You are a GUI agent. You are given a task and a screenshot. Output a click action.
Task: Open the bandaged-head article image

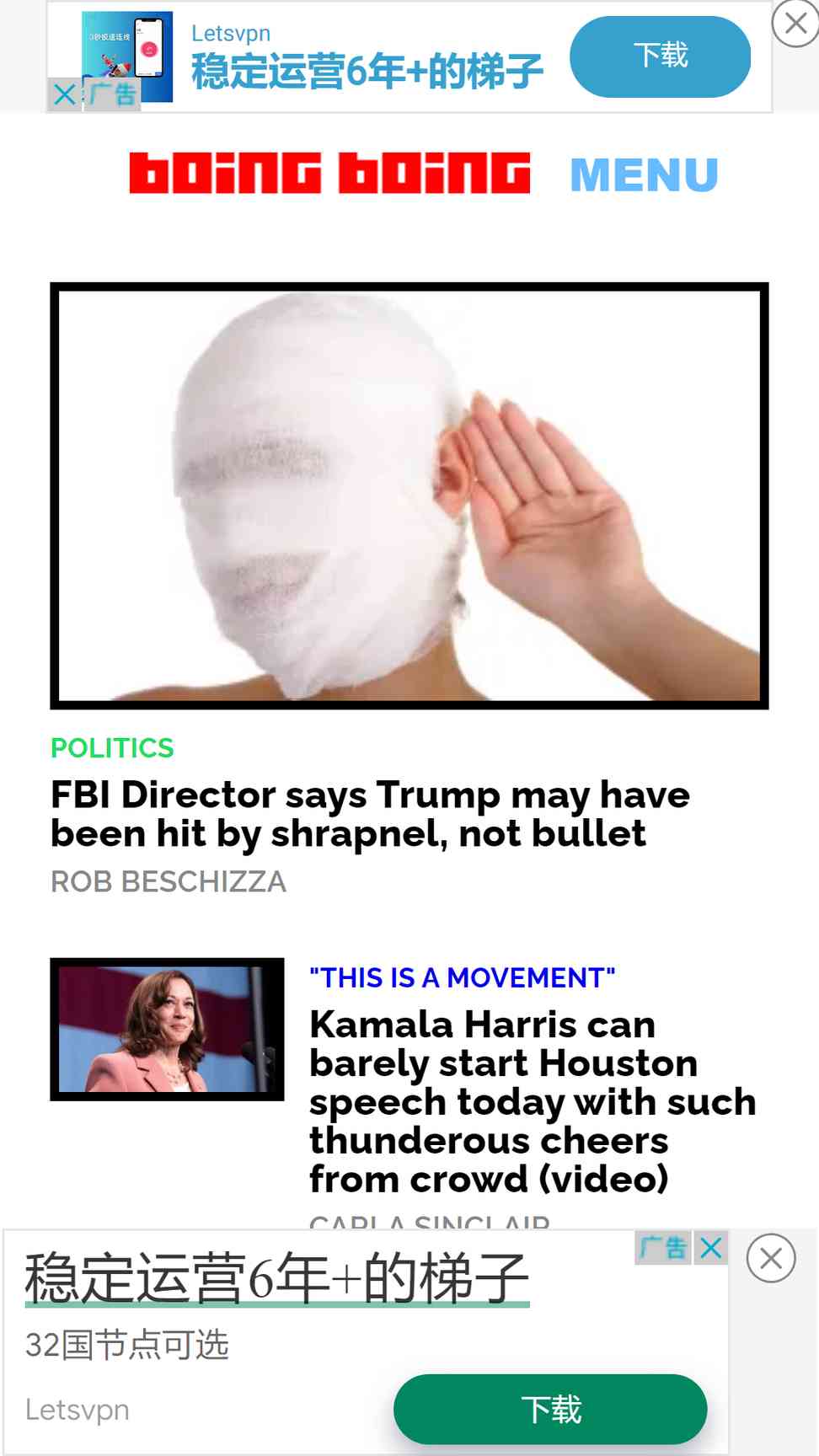409,495
